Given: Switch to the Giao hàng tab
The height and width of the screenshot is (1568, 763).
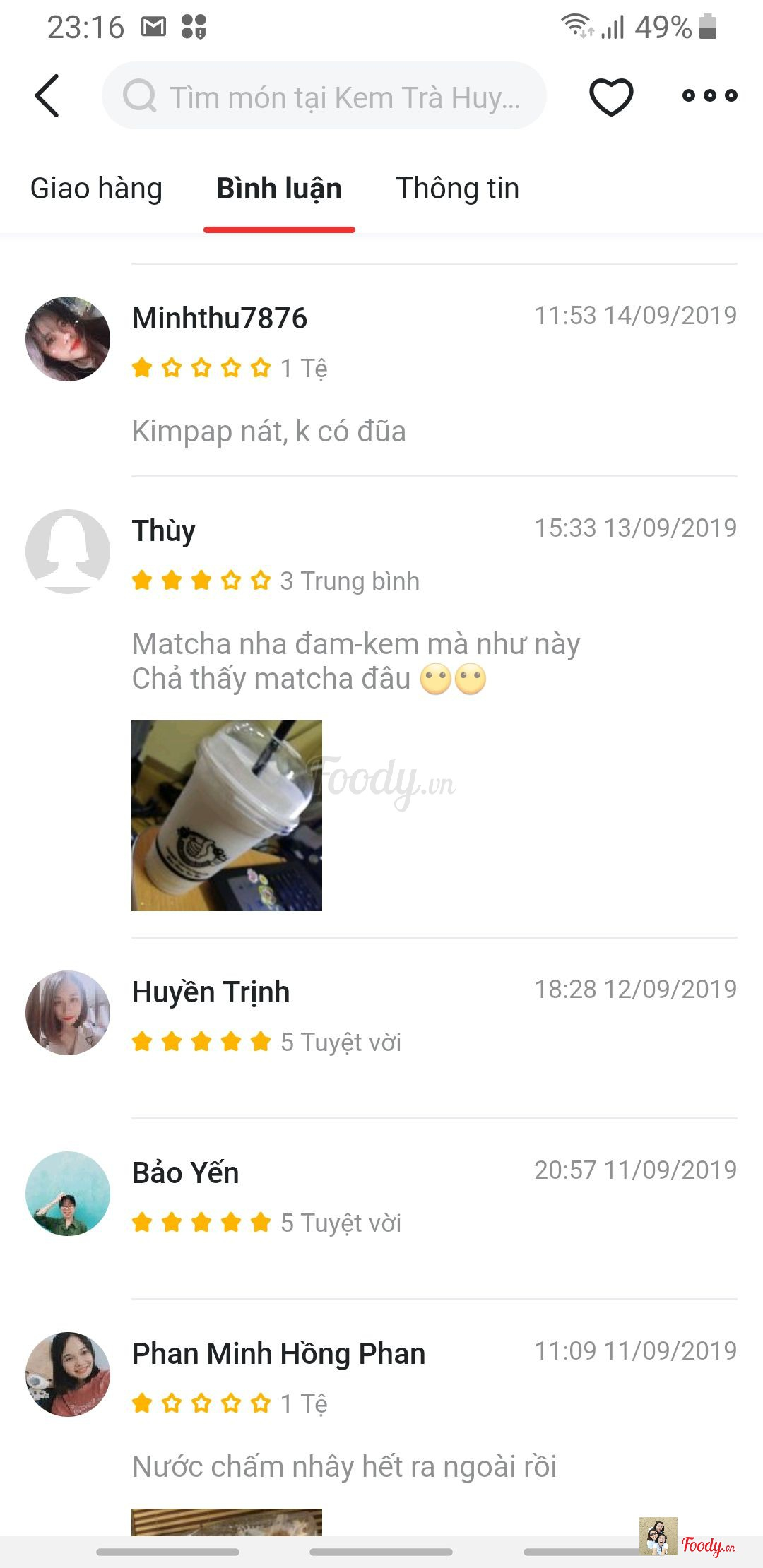Looking at the screenshot, I should click(96, 189).
